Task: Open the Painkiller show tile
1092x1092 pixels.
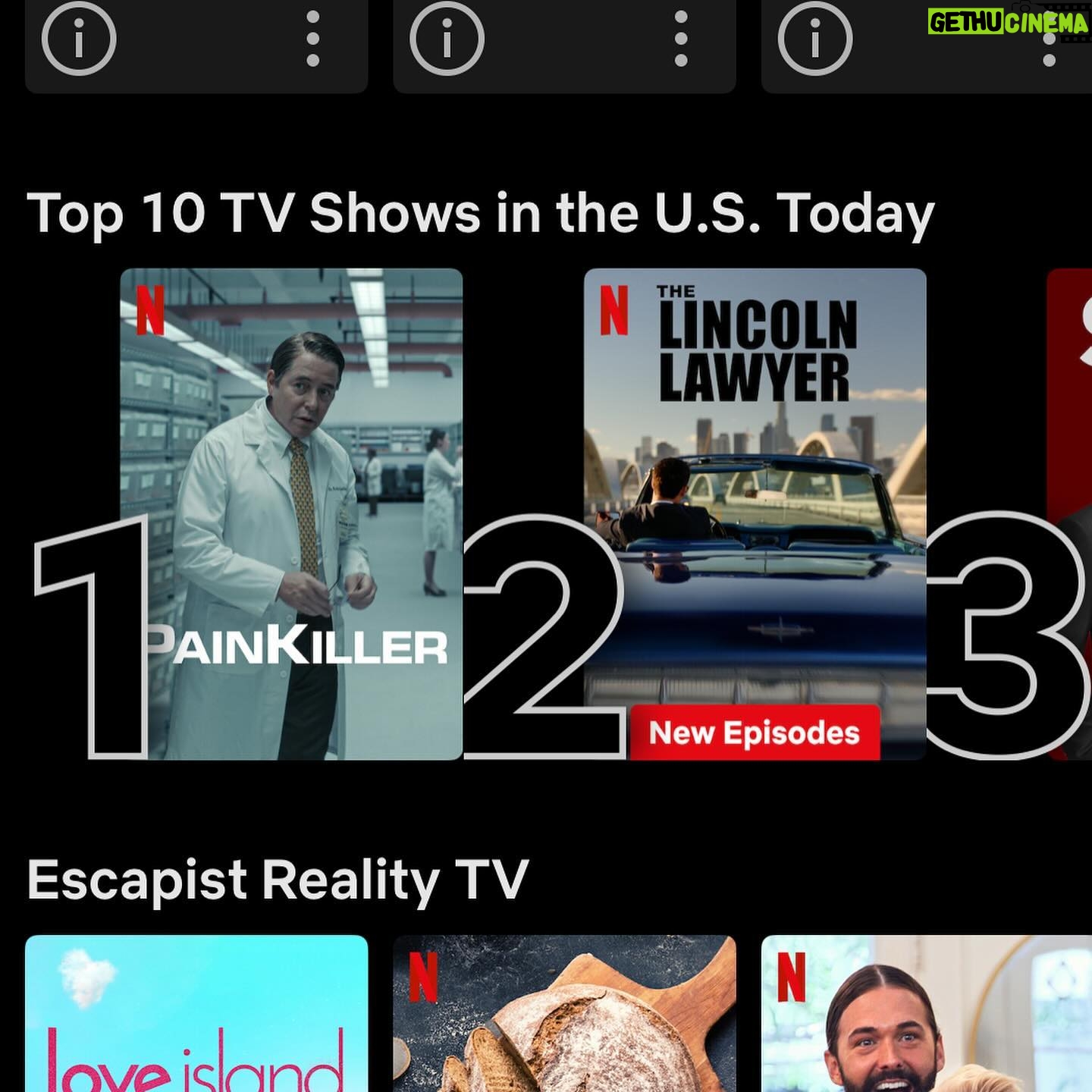Action: coord(291,513)
